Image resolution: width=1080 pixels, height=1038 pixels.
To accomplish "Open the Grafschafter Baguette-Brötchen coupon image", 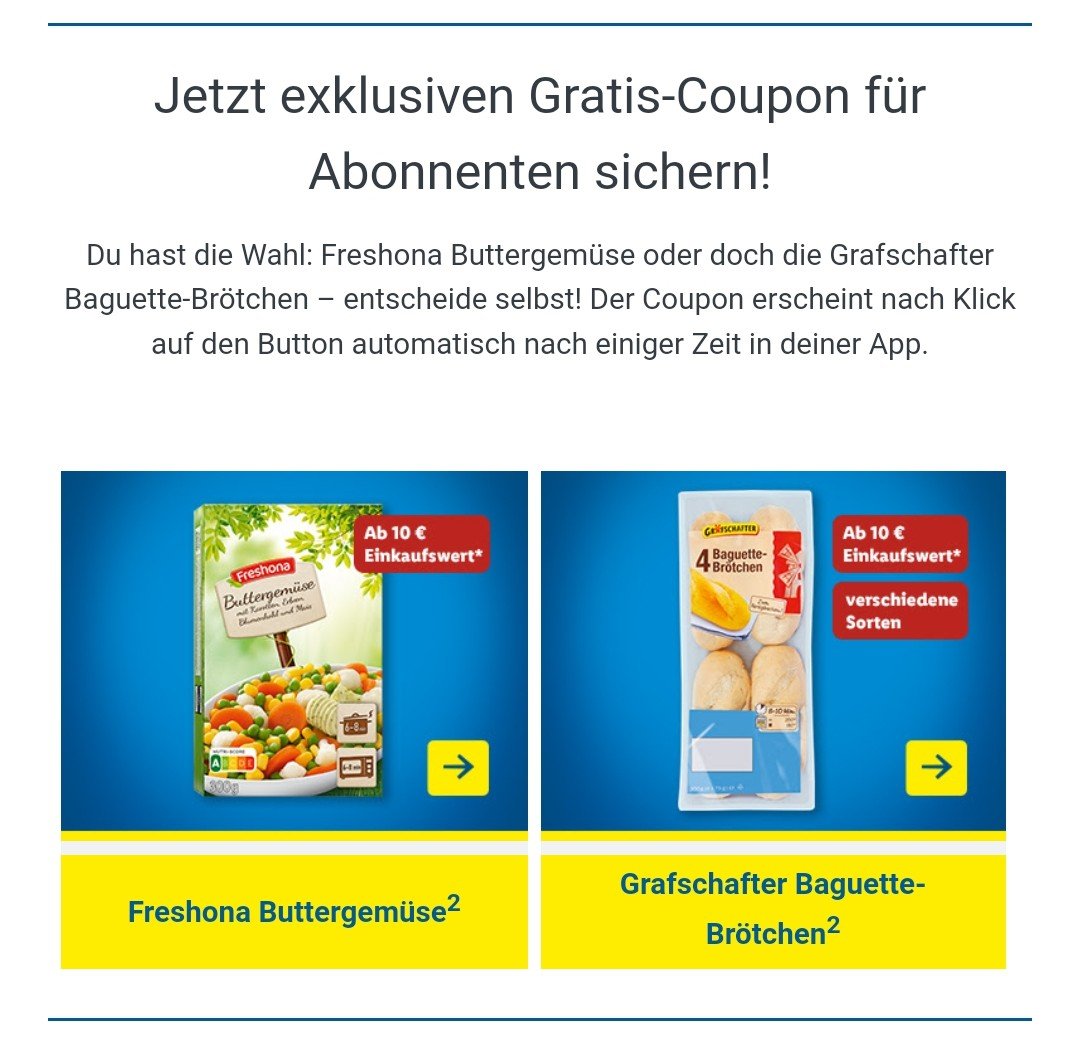I will pyautogui.click(x=773, y=650).
